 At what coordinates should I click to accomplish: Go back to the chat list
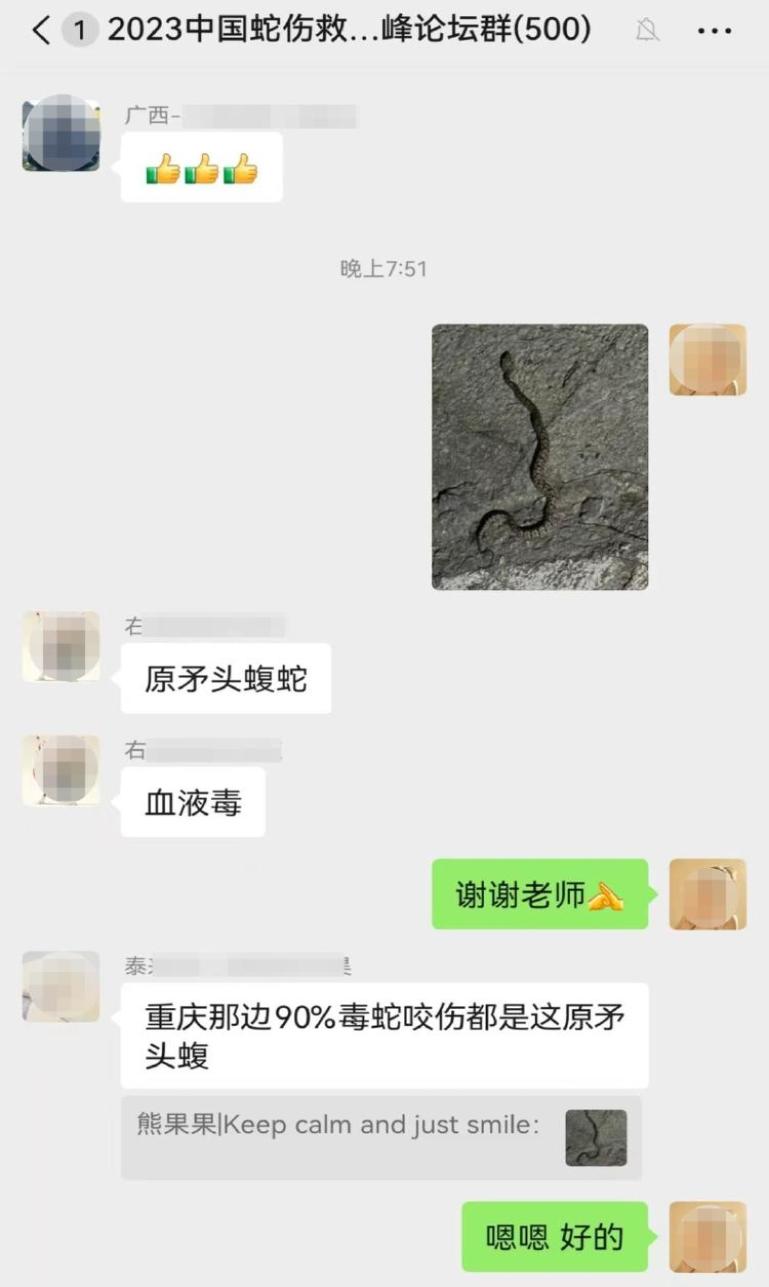tap(40, 31)
